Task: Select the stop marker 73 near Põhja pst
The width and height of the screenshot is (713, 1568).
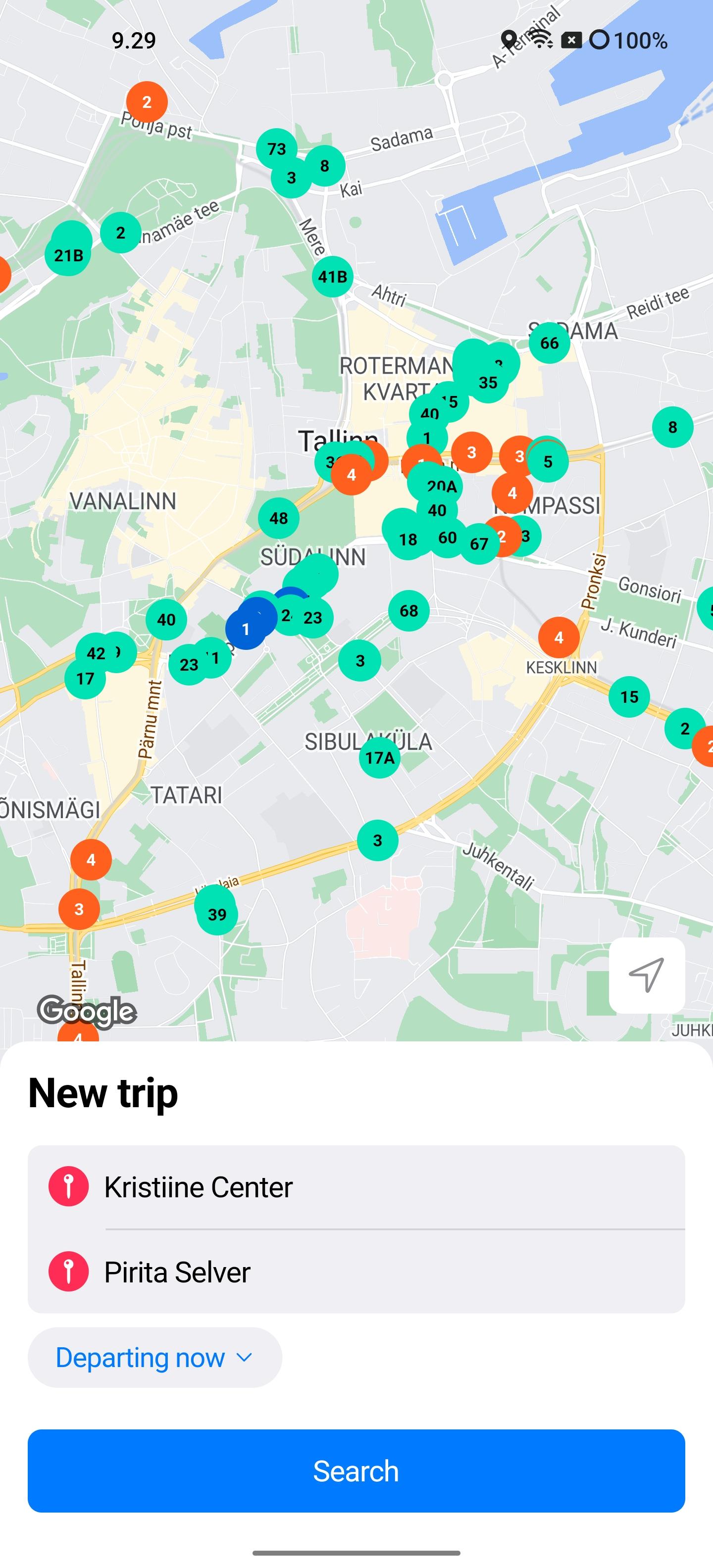Action: (276, 148)
